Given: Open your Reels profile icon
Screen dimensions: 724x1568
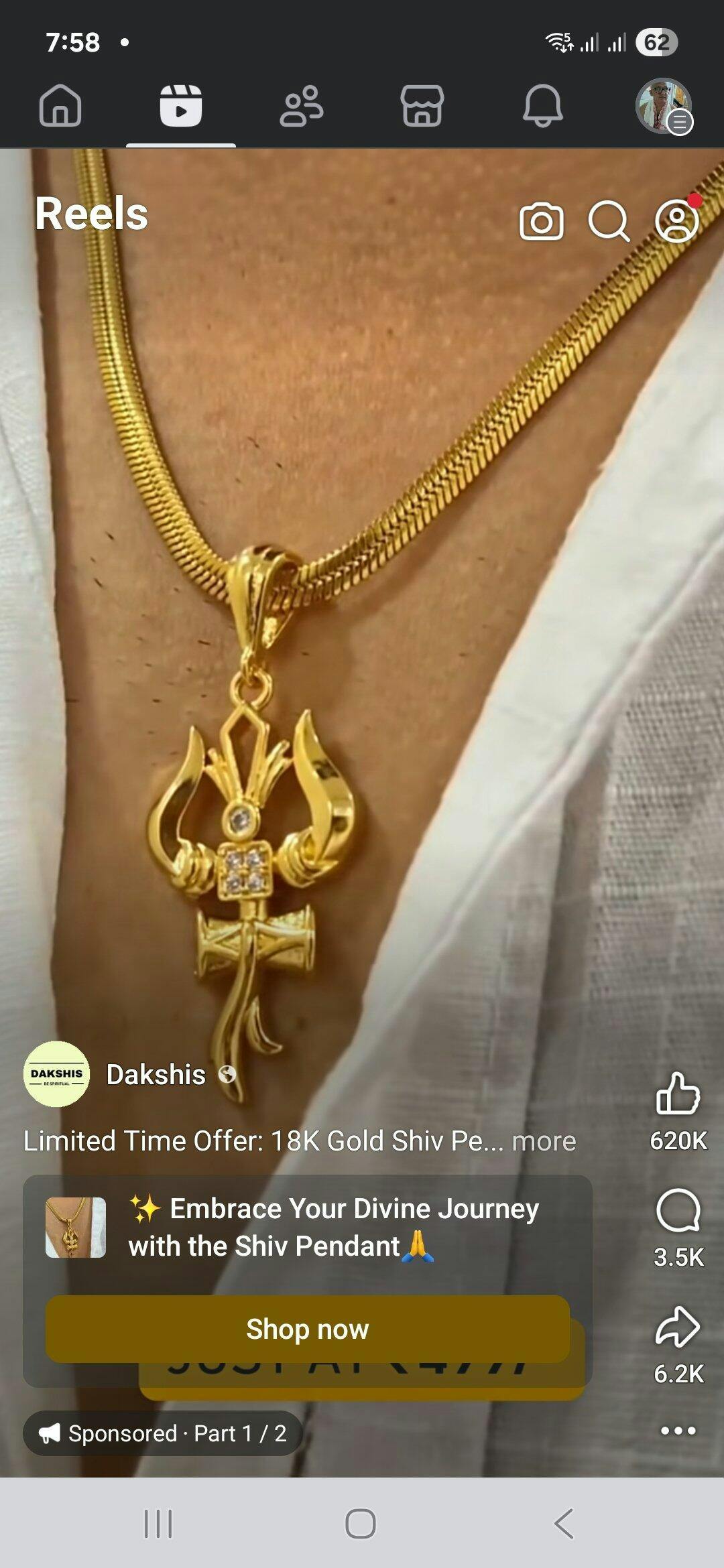Looking at the screenshot, I should (676, 220).
